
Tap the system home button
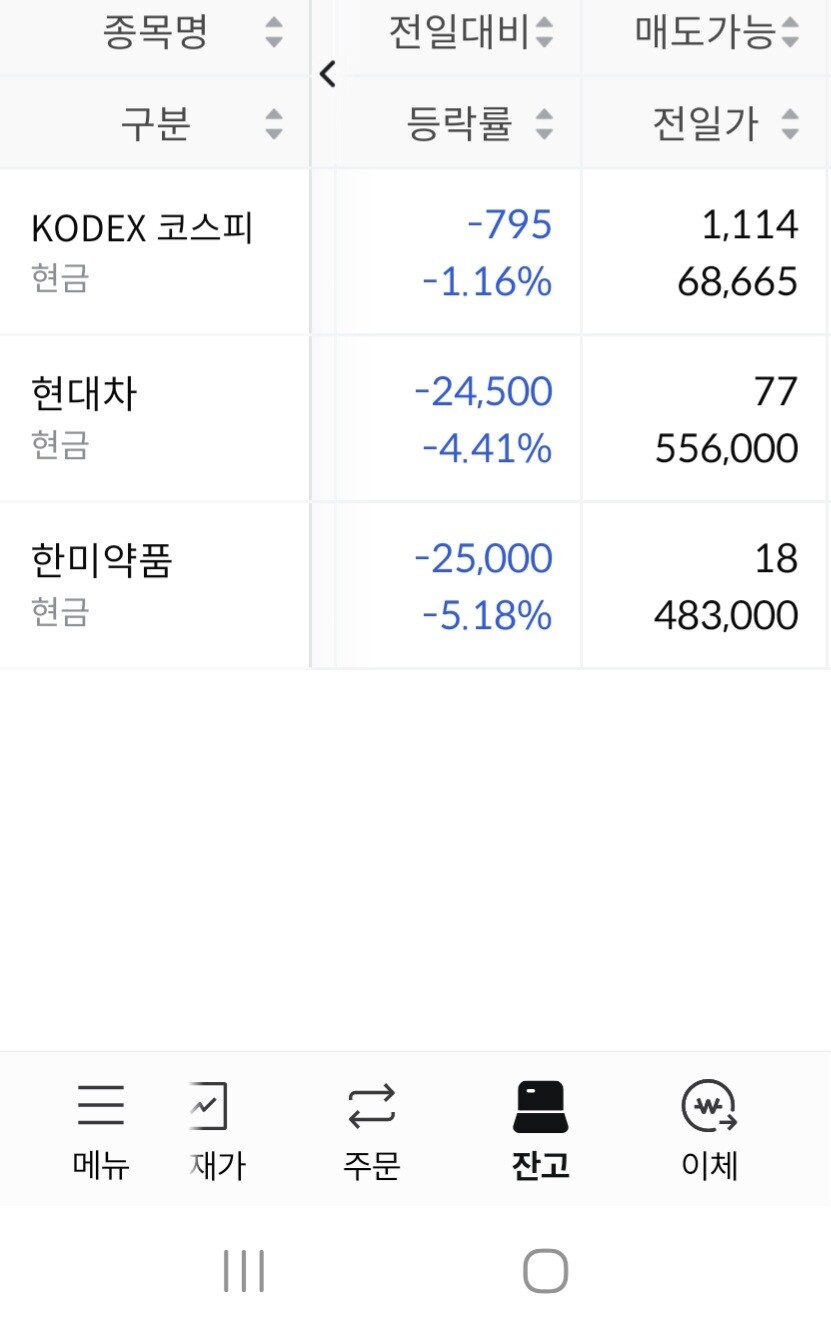545,1271
